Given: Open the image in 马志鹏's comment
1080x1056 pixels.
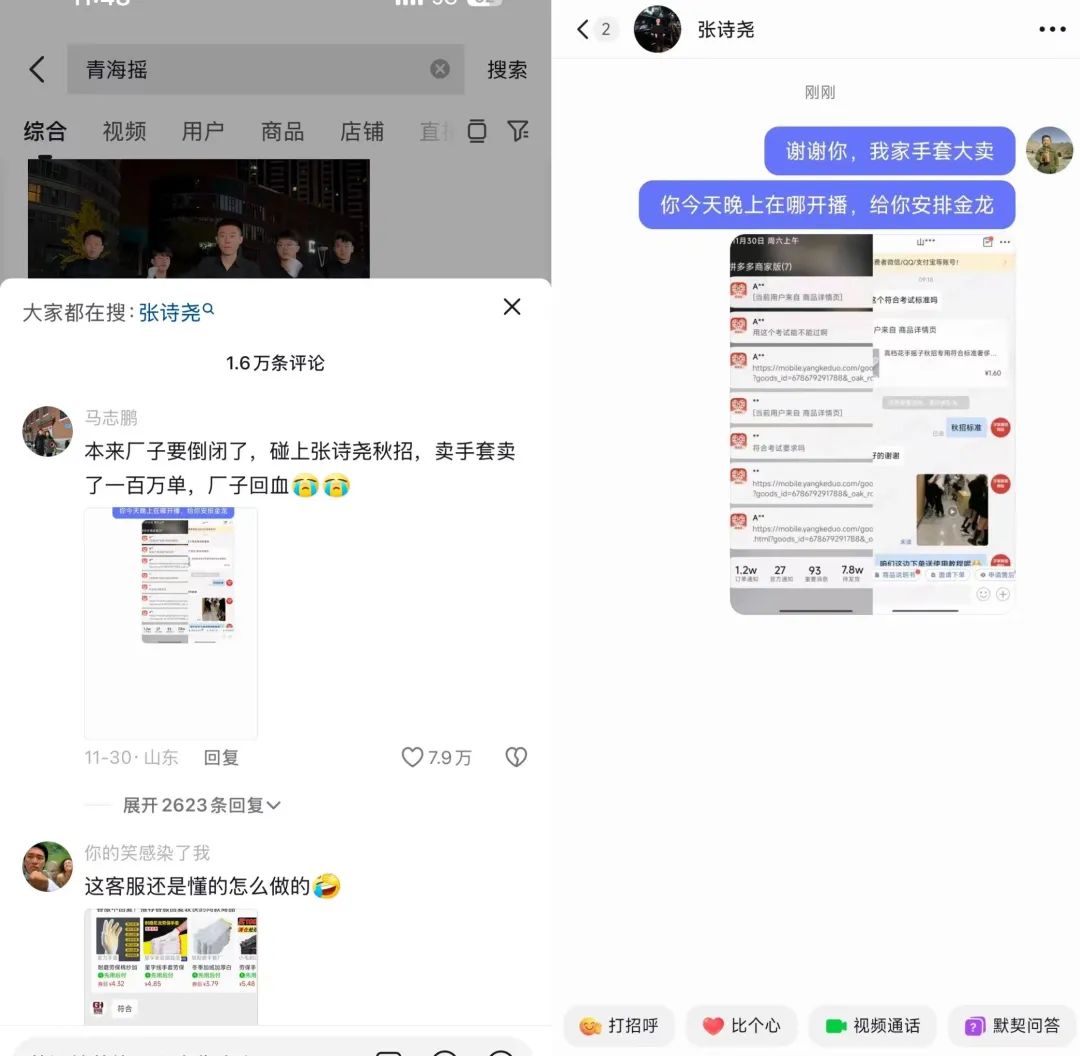Looking at the screenshot, I should click(x=171, y=622).
